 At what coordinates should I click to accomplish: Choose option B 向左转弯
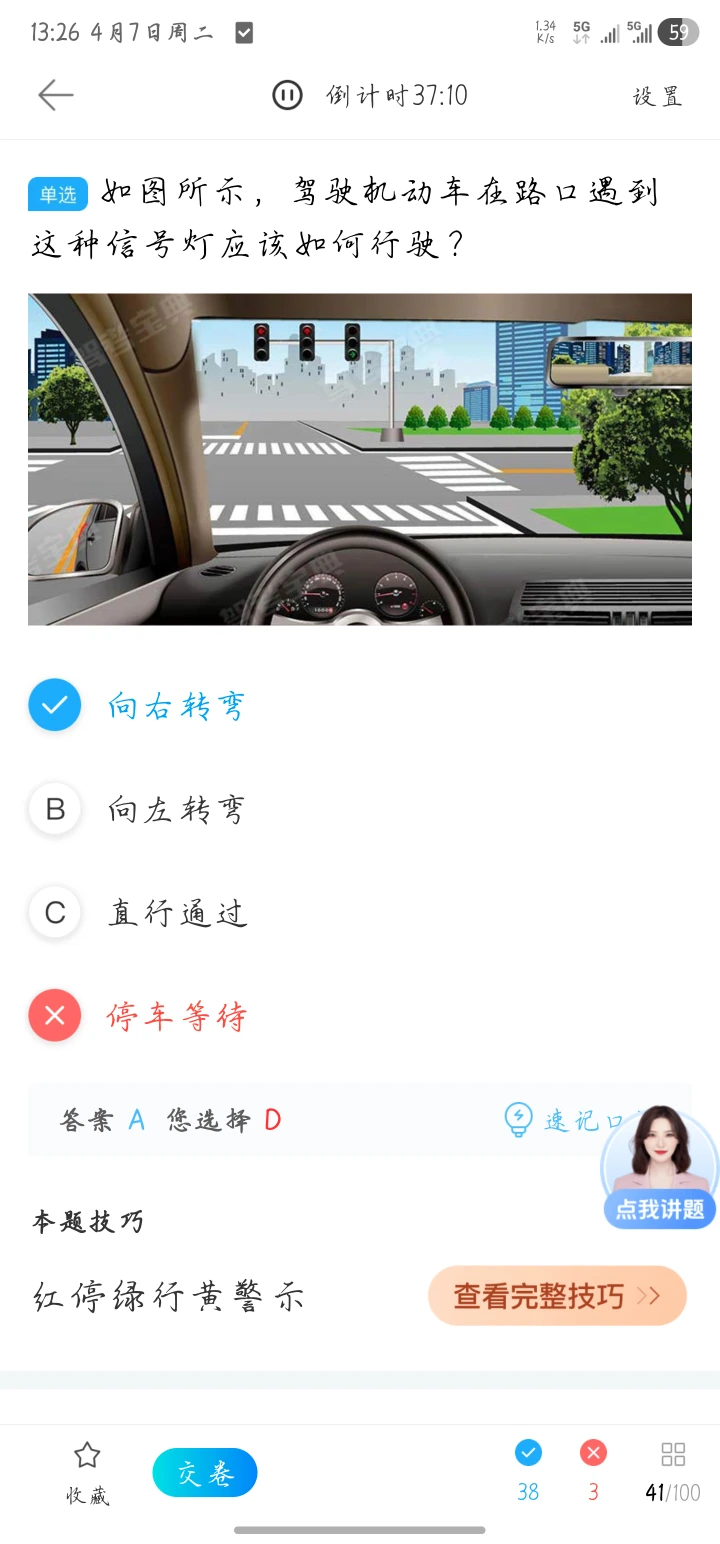176,809
